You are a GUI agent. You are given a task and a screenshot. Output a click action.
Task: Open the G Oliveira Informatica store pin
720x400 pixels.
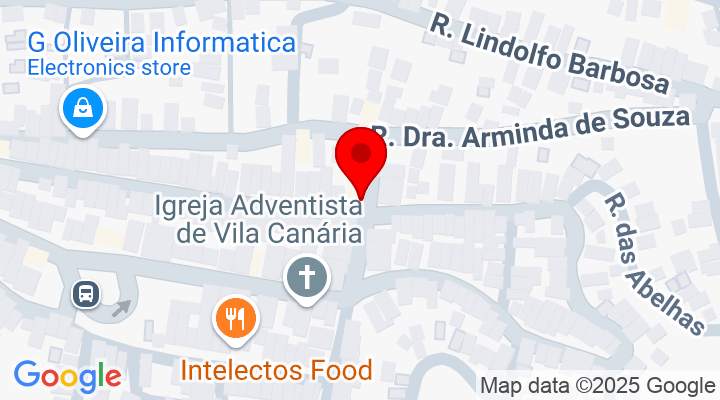(83, 108)
